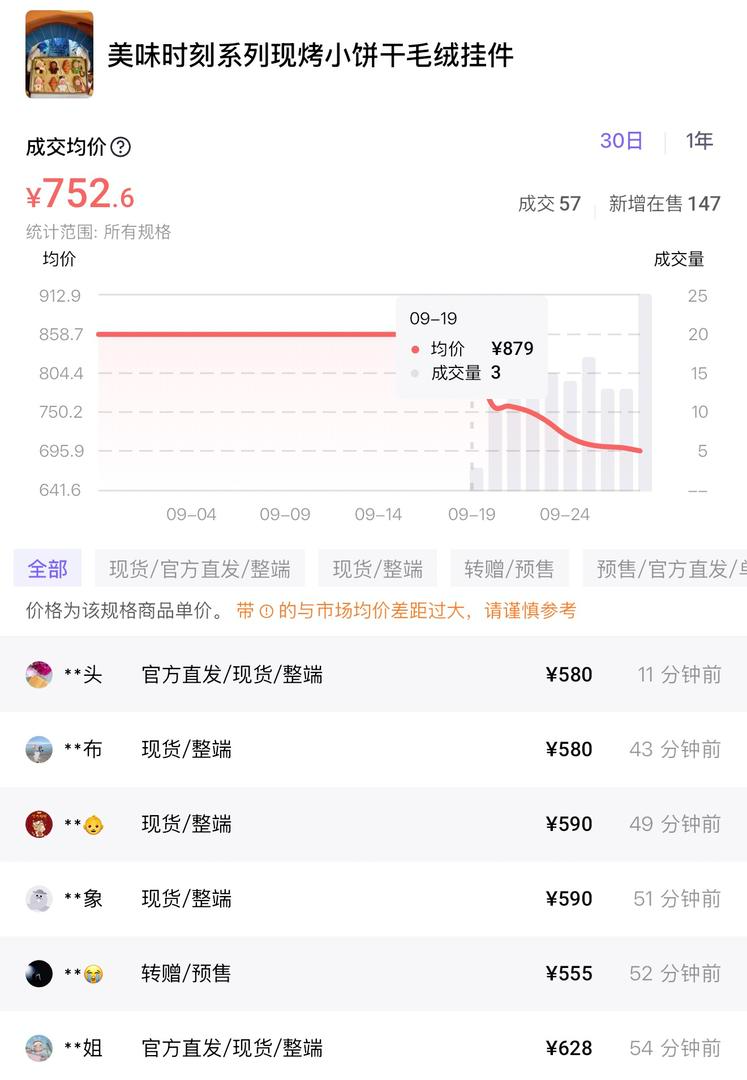Click the 成交量 legend dot in tooltip
The height and width of the screenshot is (1080, 747).
click(414, 374)
